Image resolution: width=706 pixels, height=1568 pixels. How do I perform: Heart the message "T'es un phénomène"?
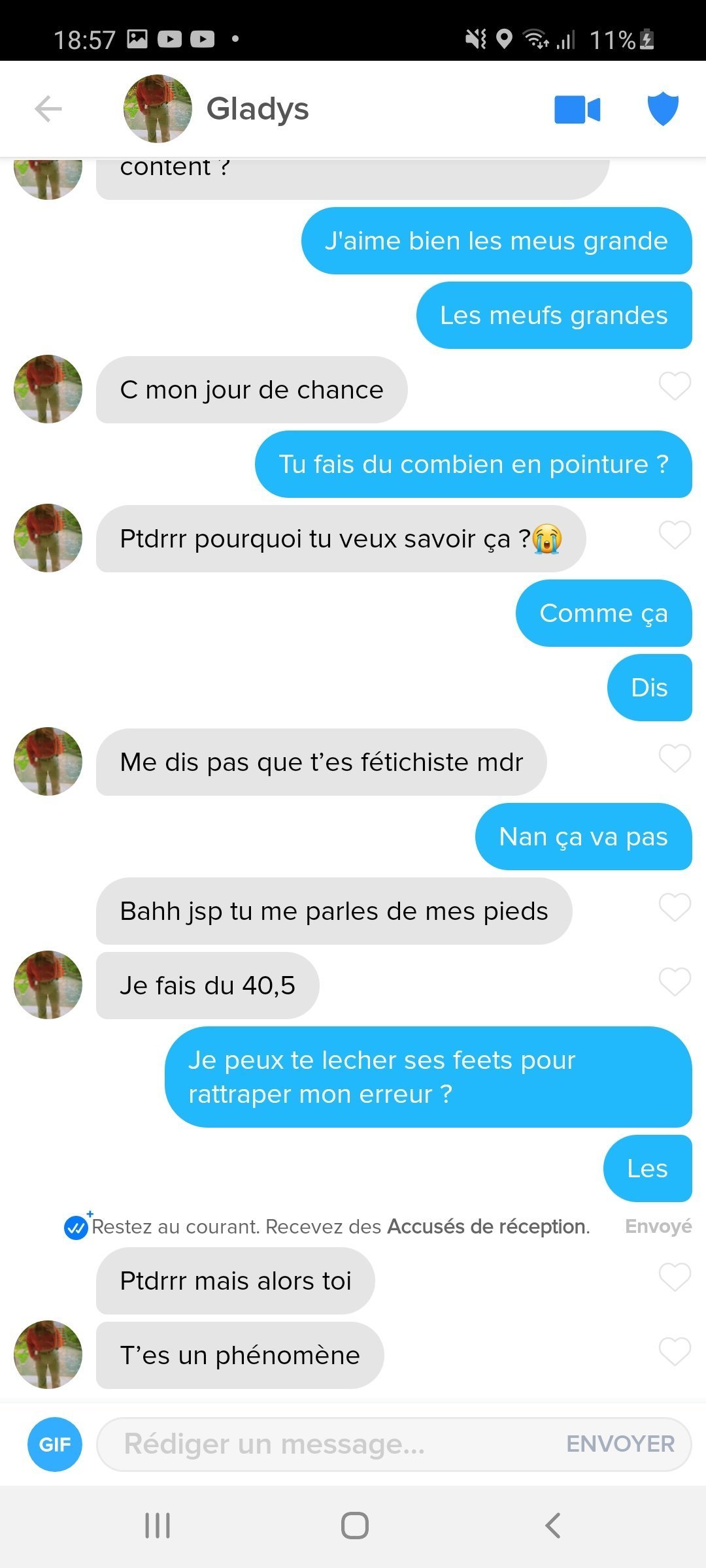[675, 1352]
